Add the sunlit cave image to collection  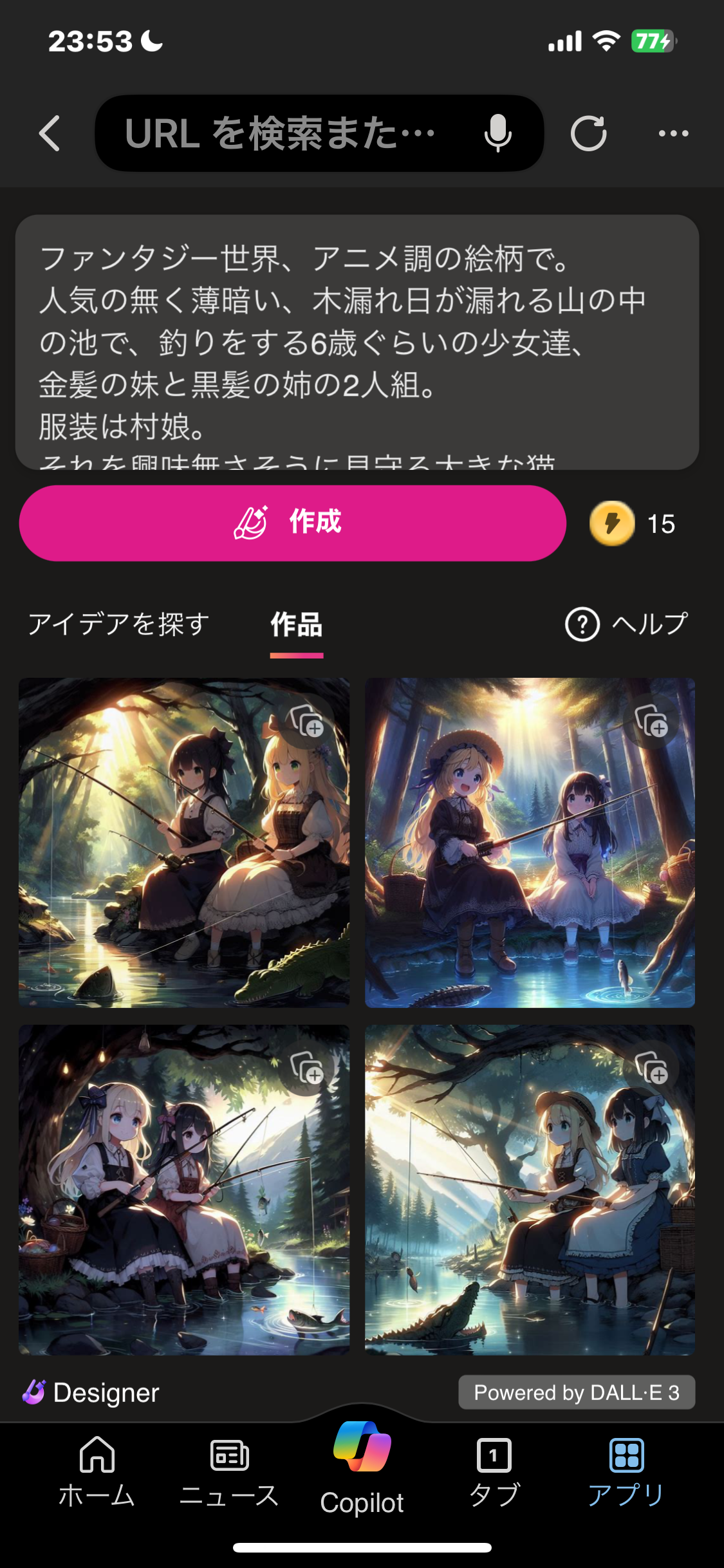point(307,720)
